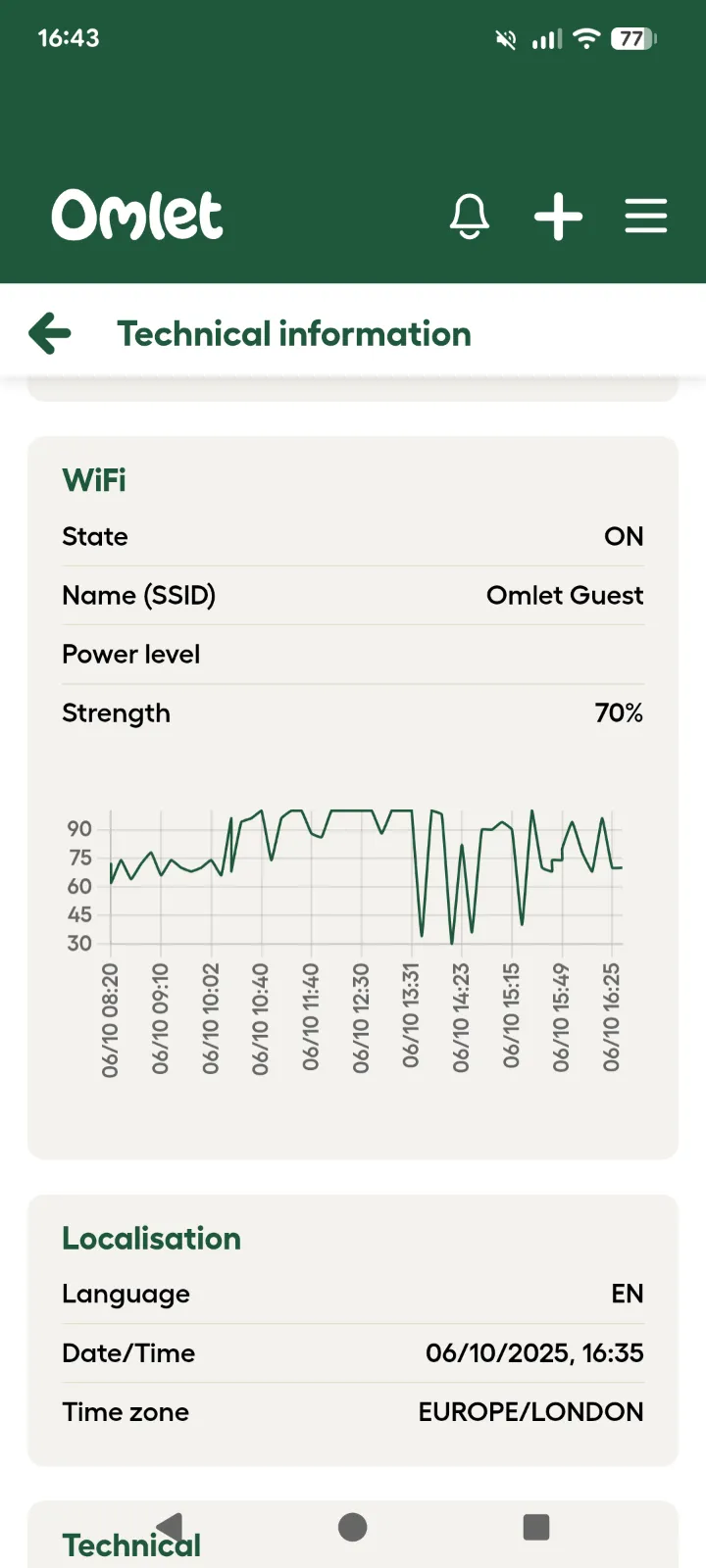Tap the plus icon to add

tap(558, 216)
